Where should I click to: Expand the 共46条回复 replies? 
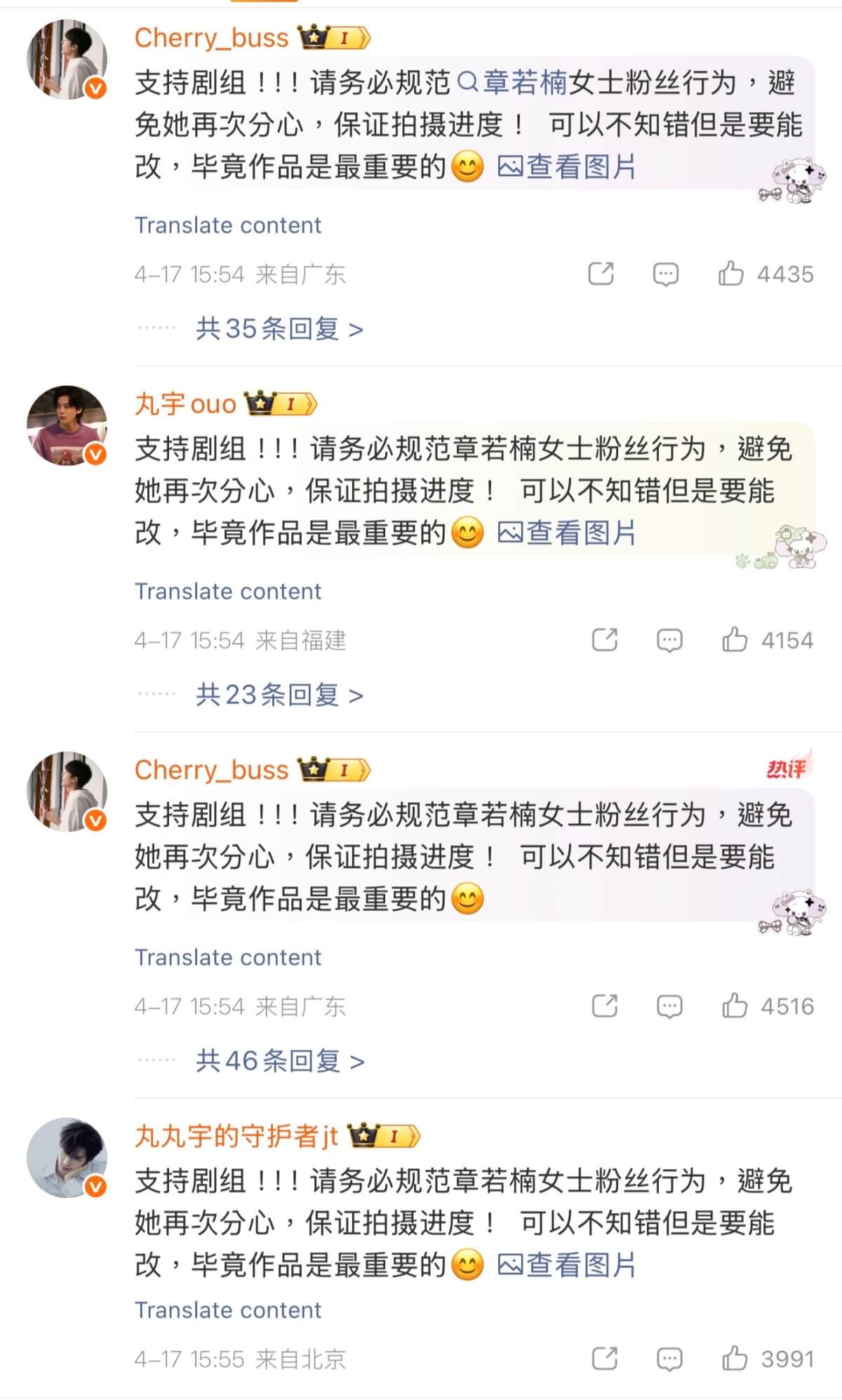click(x=279, y=1061)
